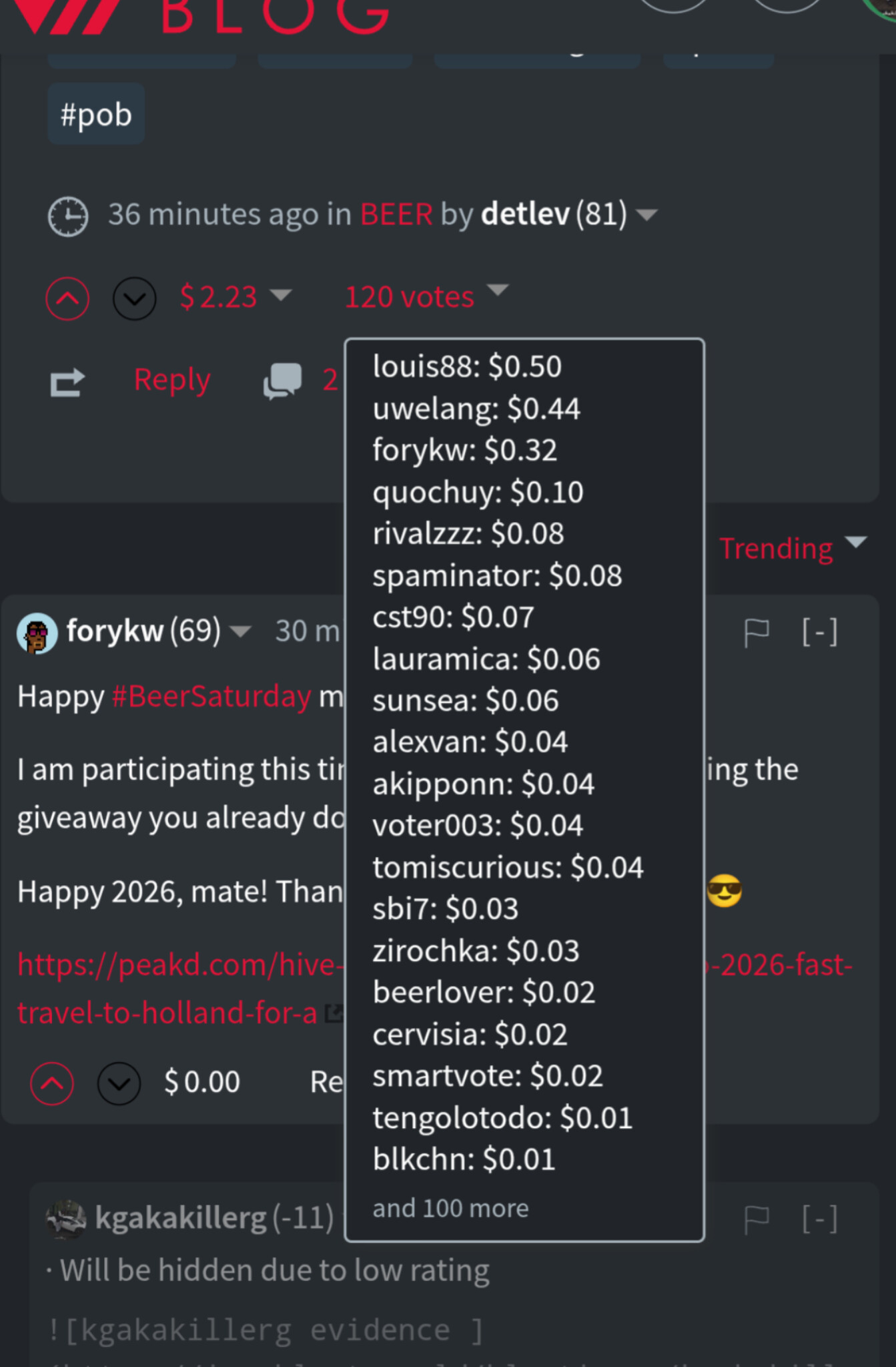
Task: Open detlev's author profile
Action: pos(525,215)
